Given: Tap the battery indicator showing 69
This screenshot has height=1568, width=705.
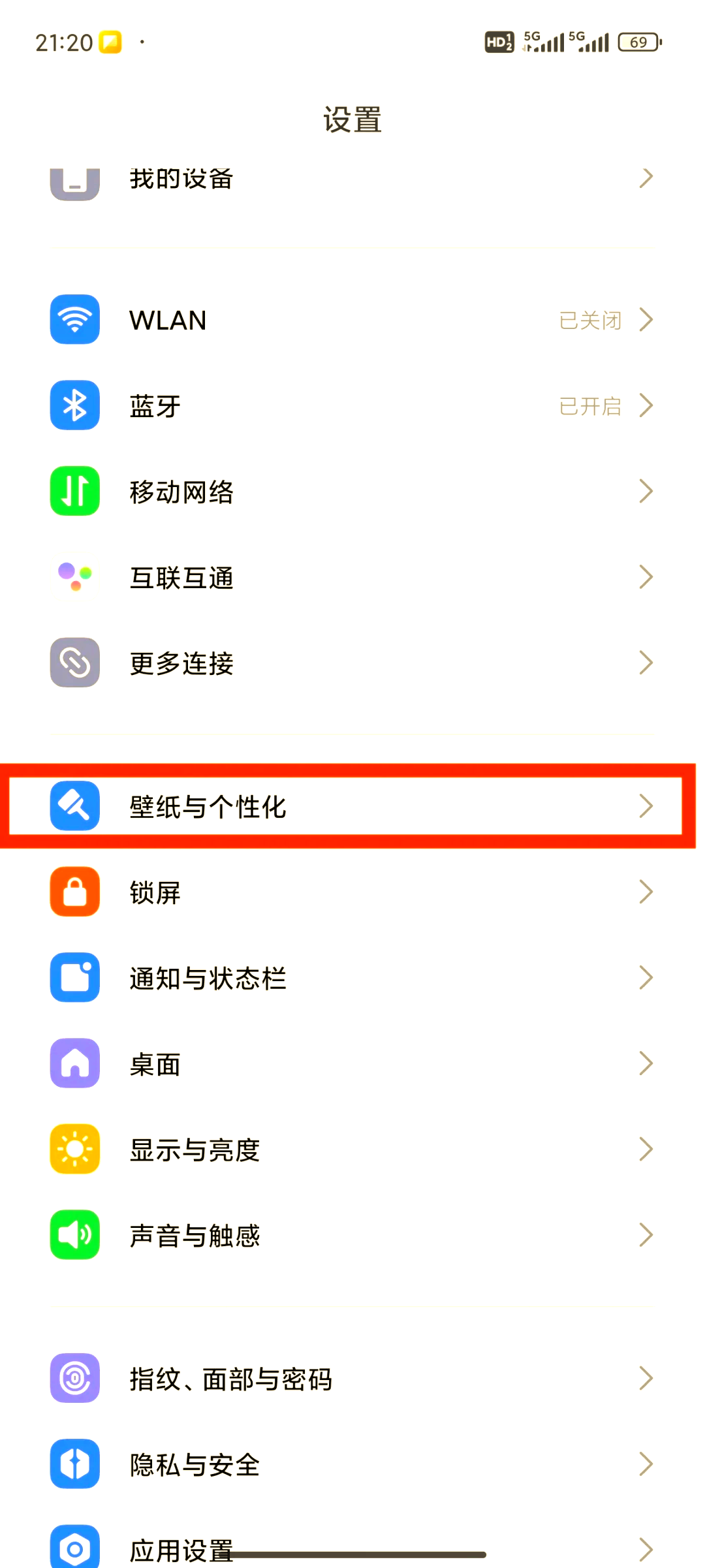Looking at the screenshot, I should pos(640,41).
